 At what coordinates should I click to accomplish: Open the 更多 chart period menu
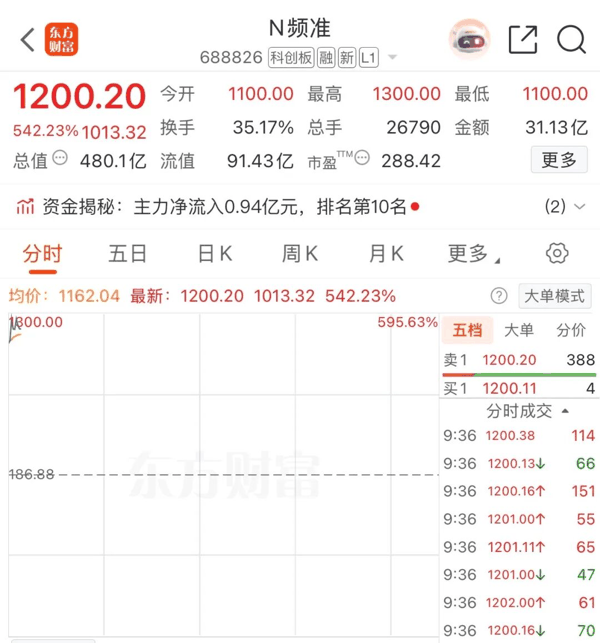(473, 253)
